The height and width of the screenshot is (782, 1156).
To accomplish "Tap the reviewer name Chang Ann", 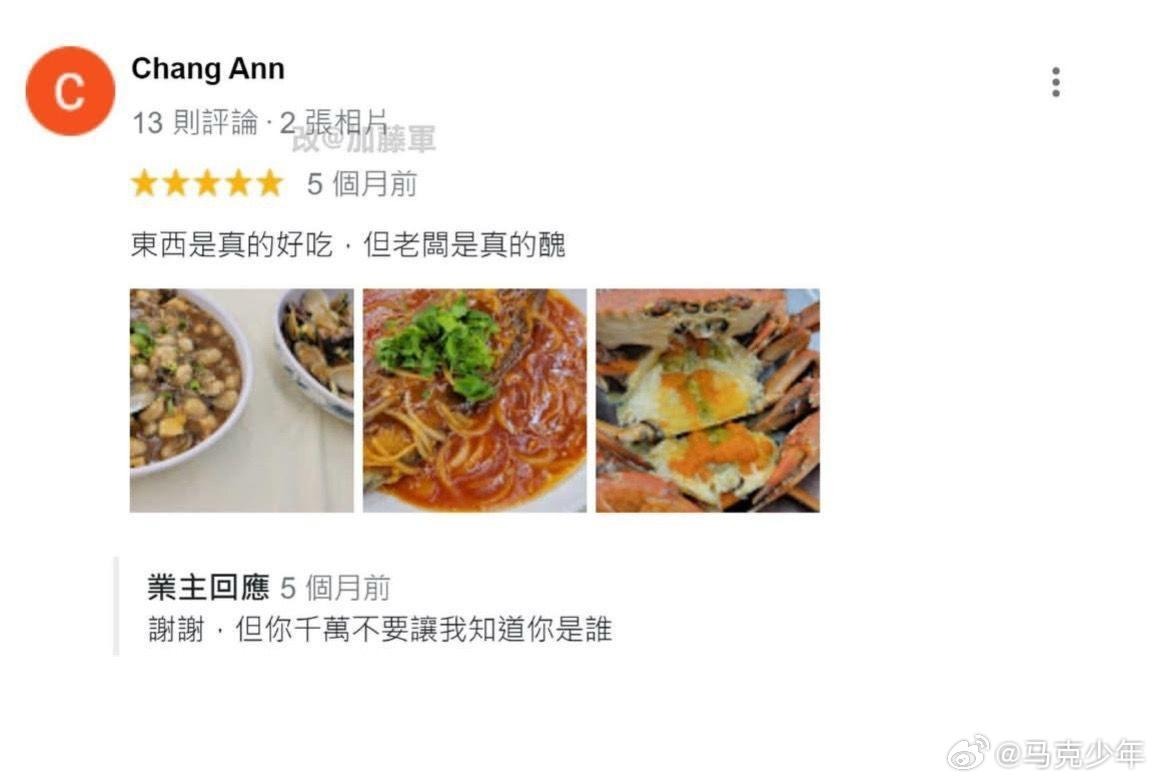I will (x=208, y=69).
